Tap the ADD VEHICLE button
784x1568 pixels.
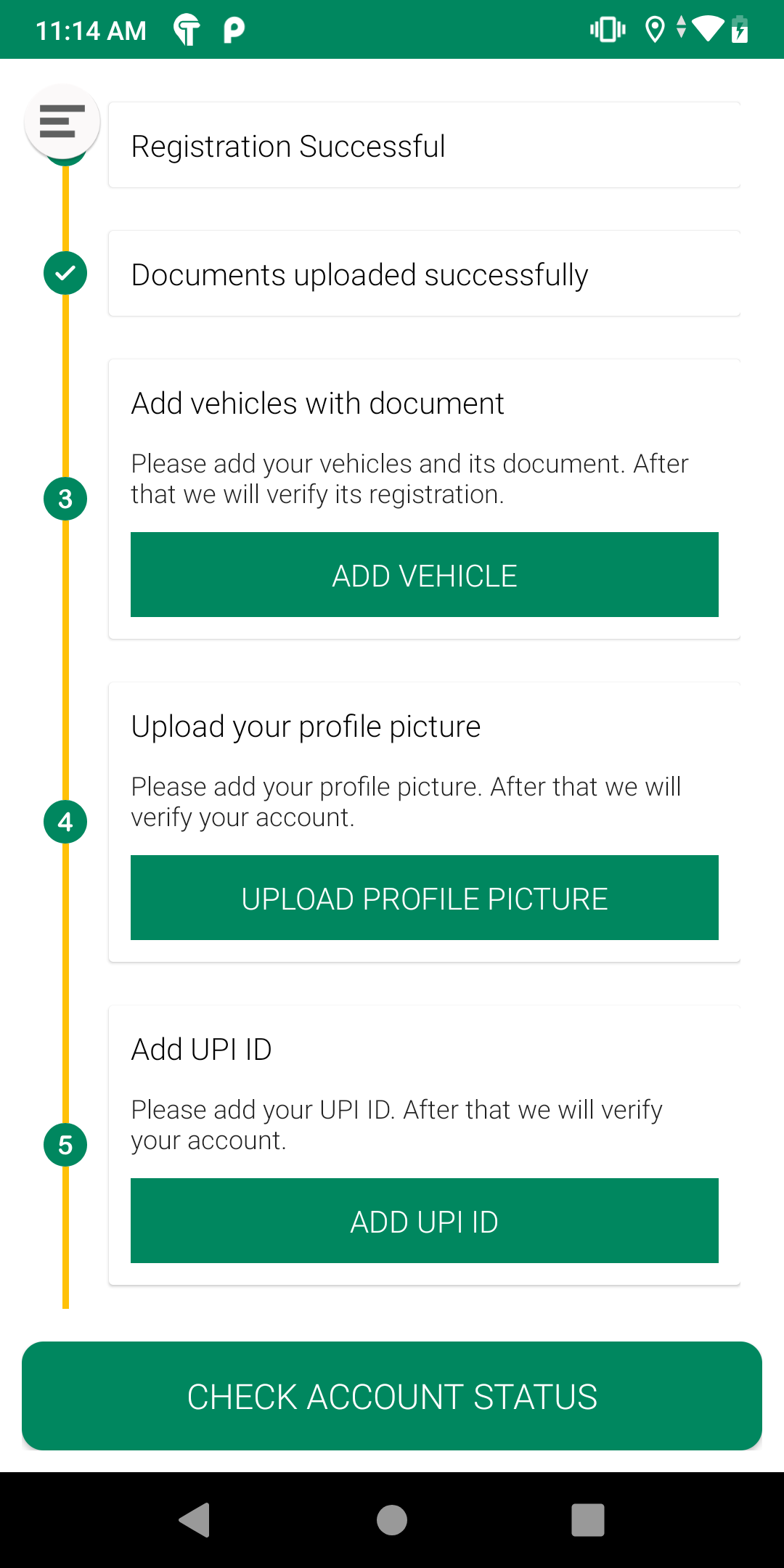pos(424,575)
